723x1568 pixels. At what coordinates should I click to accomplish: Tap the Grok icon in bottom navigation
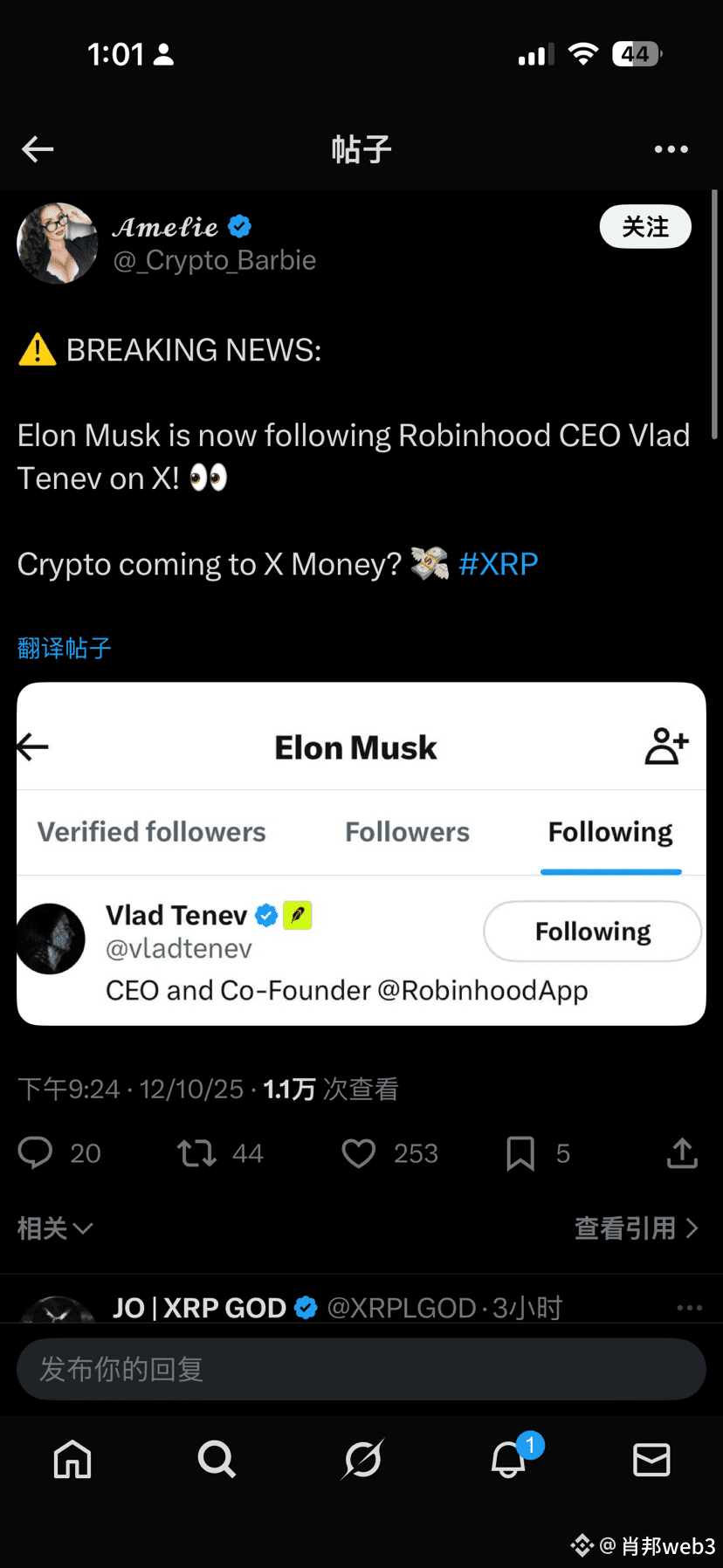(x=361, y=1460)
